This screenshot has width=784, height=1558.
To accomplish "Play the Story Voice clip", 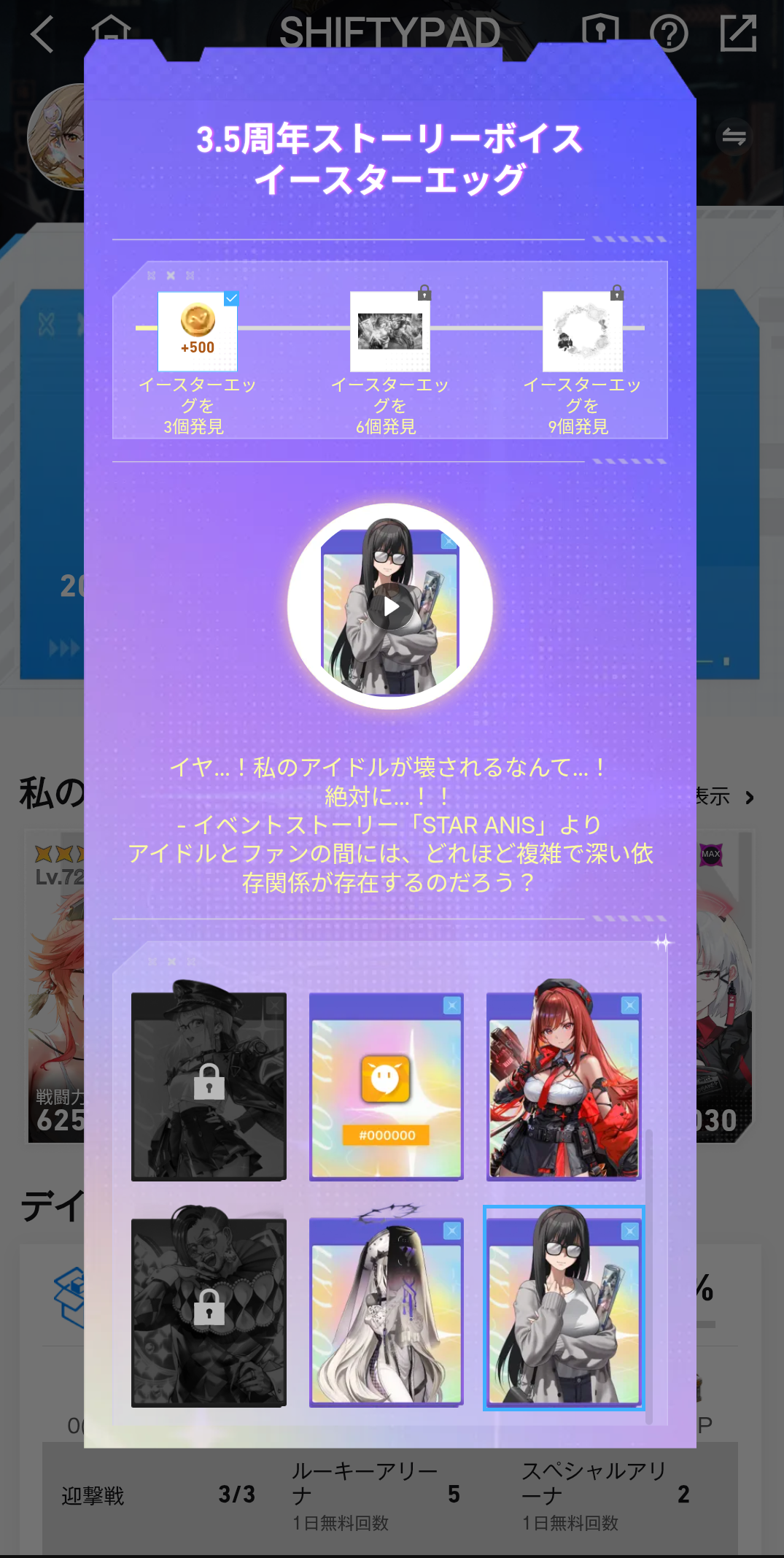I will (391, 606).
